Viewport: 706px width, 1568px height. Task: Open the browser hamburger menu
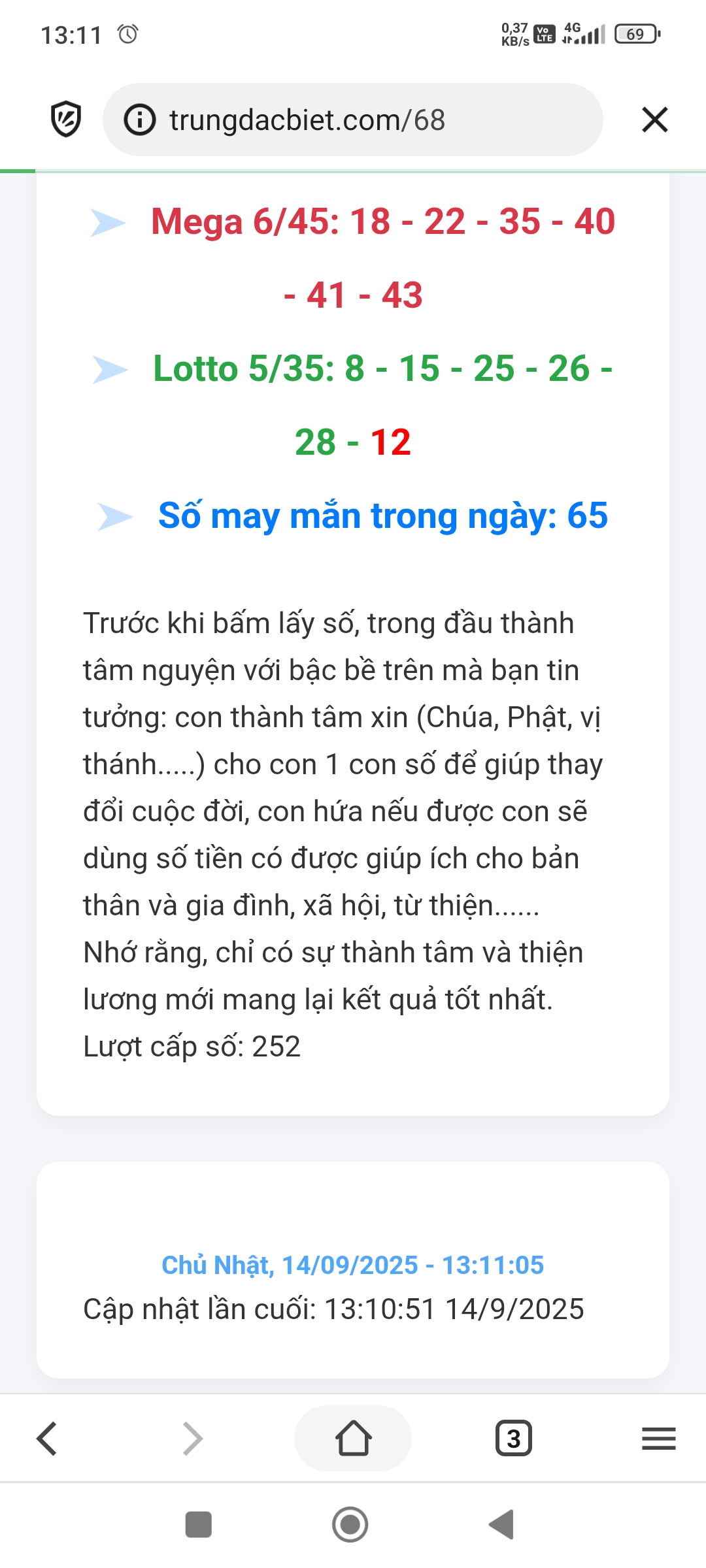pyautogui.click(x=659, y=1439)
